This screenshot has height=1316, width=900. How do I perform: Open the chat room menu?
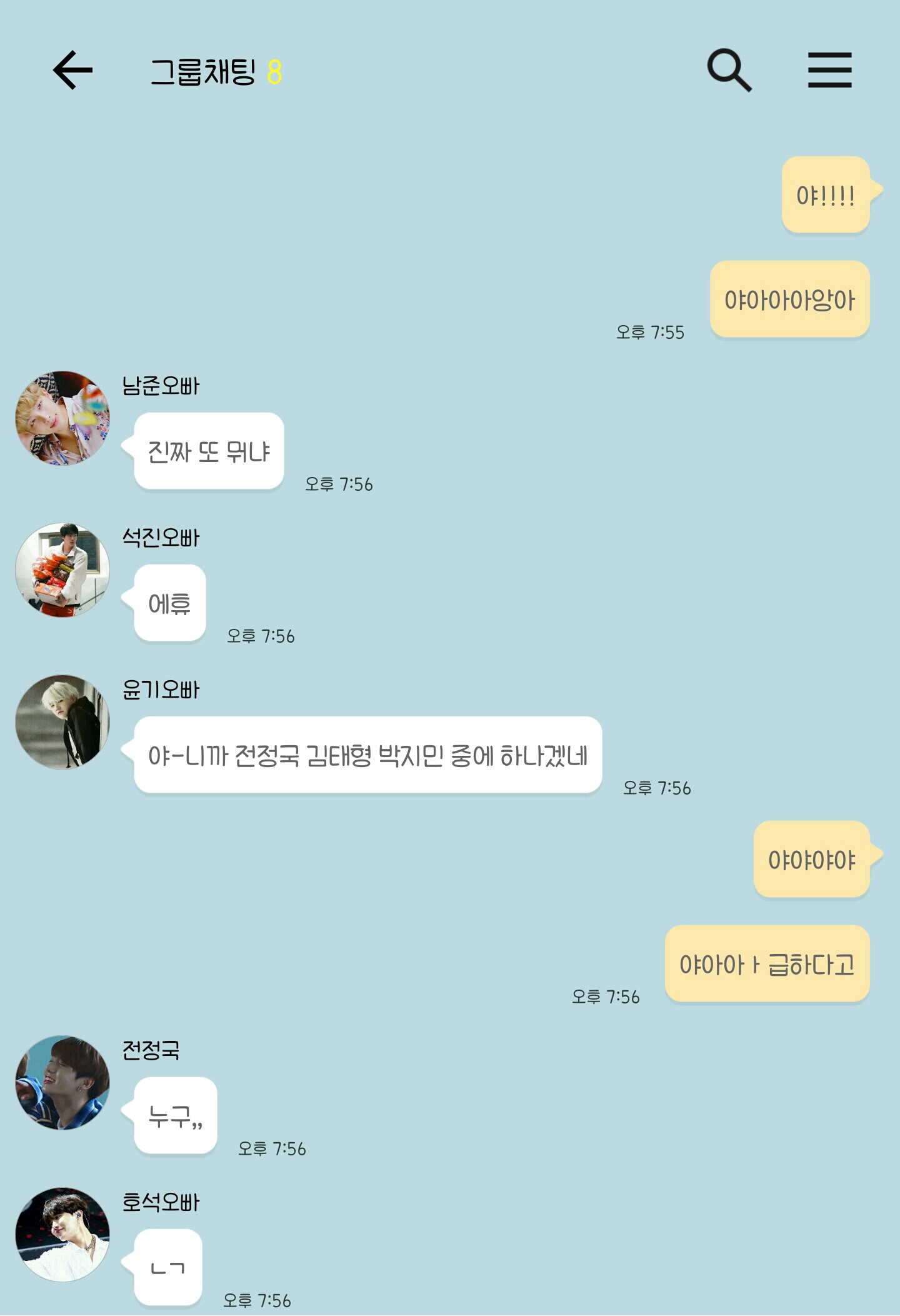(829, 70)
